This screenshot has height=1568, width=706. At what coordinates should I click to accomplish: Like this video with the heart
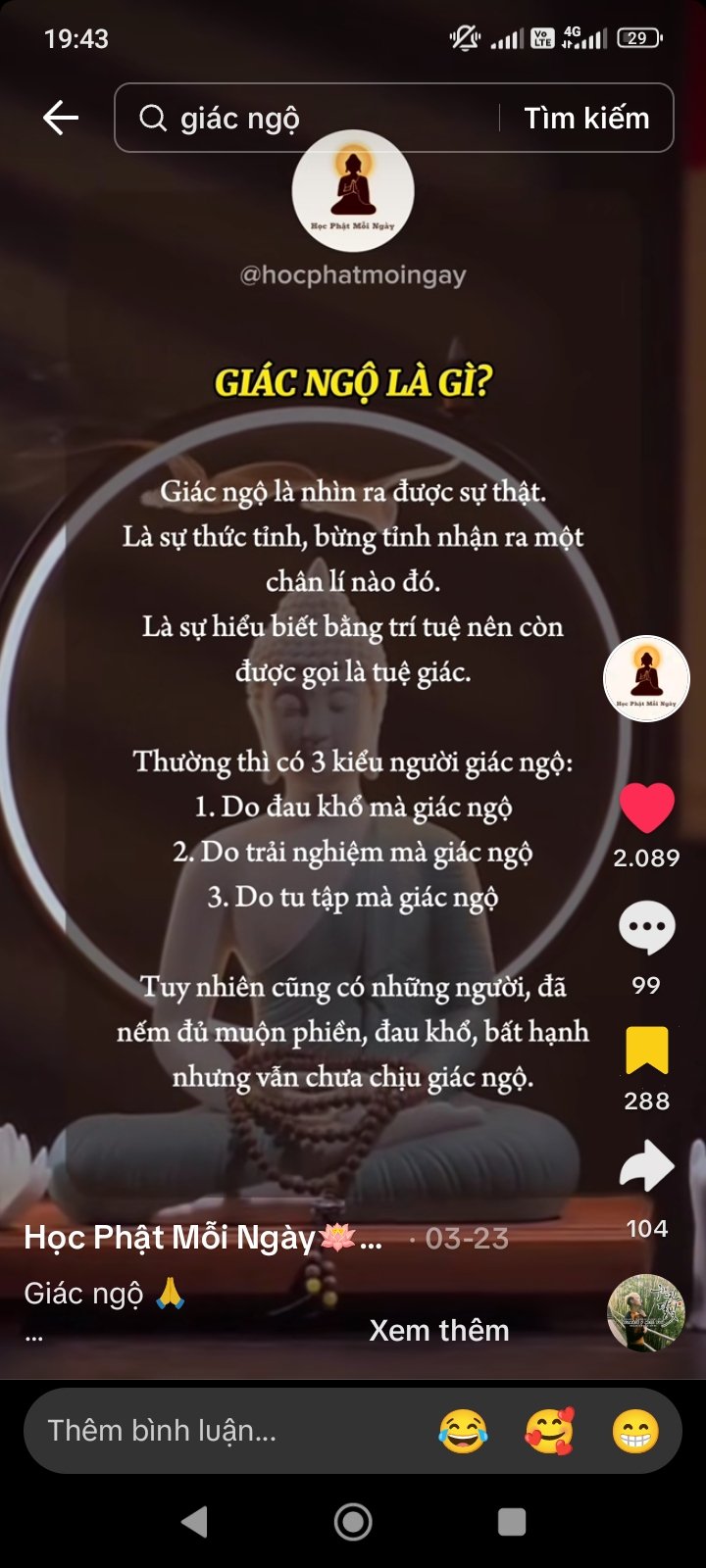[647, 808]
